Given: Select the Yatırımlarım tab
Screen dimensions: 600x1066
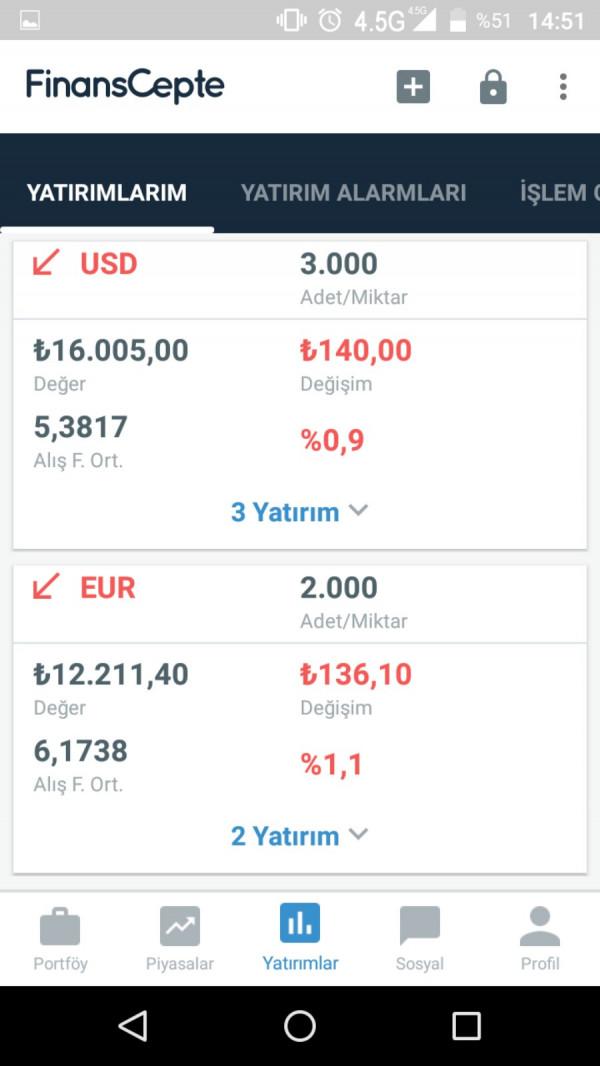Looking at the screenshot, I should point(107,193).
